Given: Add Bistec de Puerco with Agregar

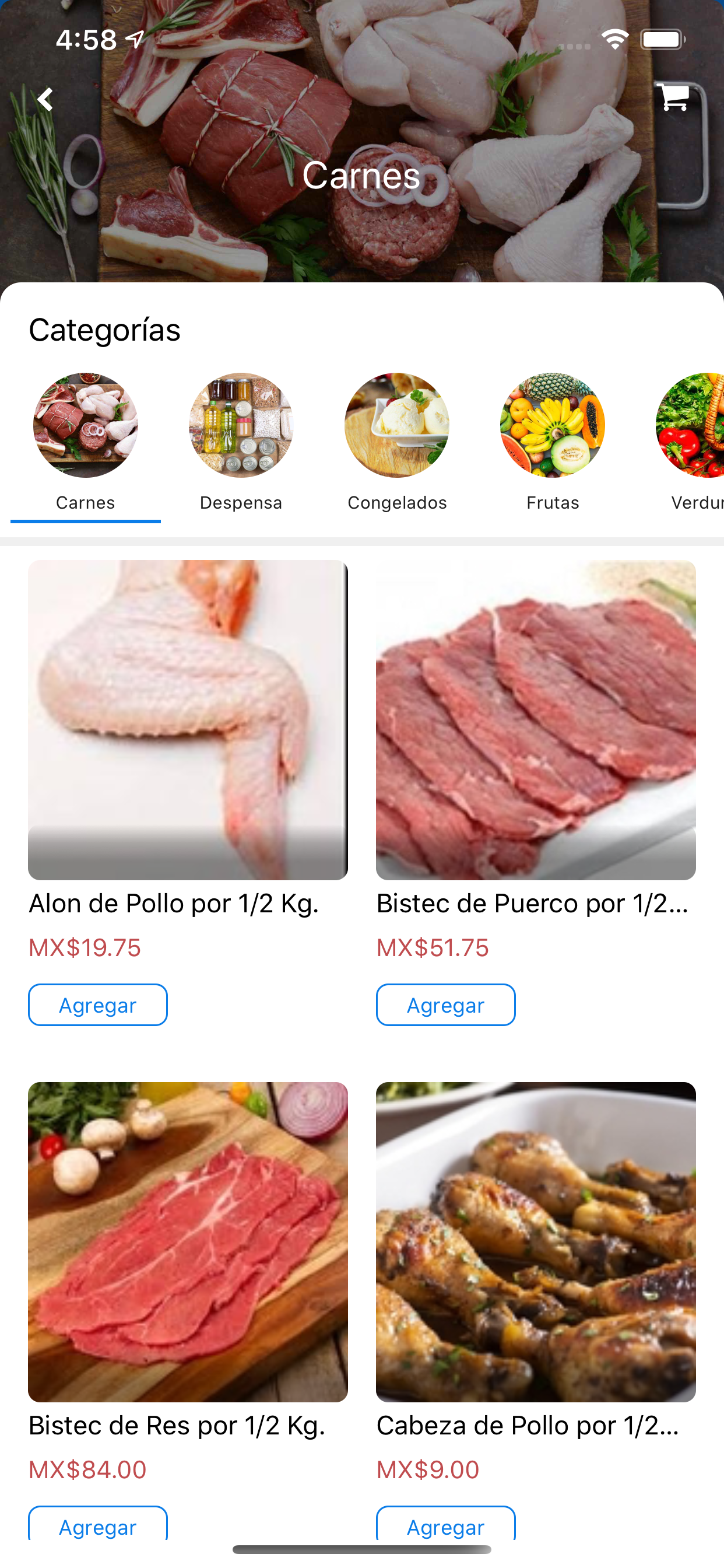Looking at the screenshot, I should pyautogui.click(x=446, y=1005).
